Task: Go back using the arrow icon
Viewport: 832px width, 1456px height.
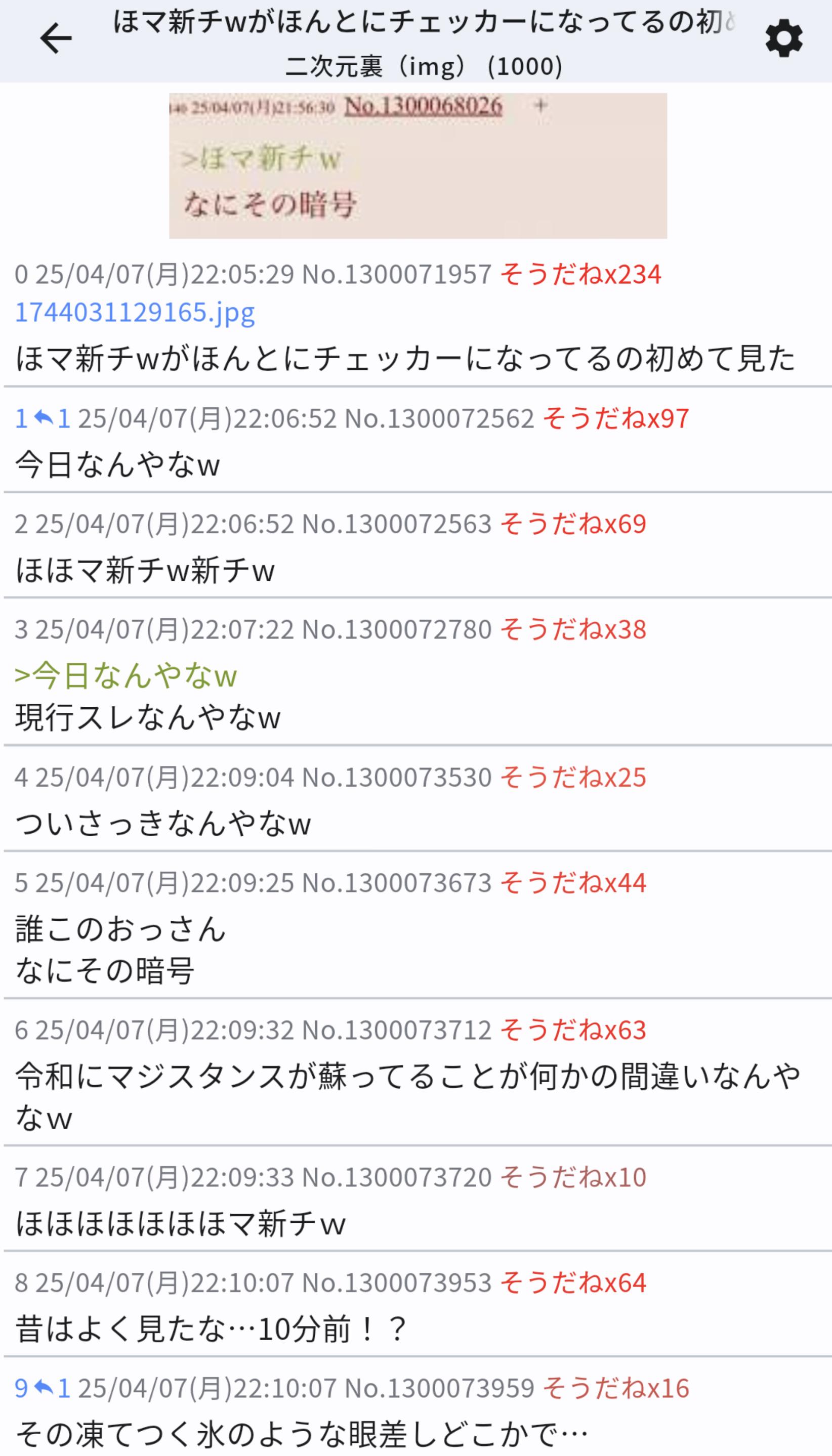Action: click(x=56, y=39)
